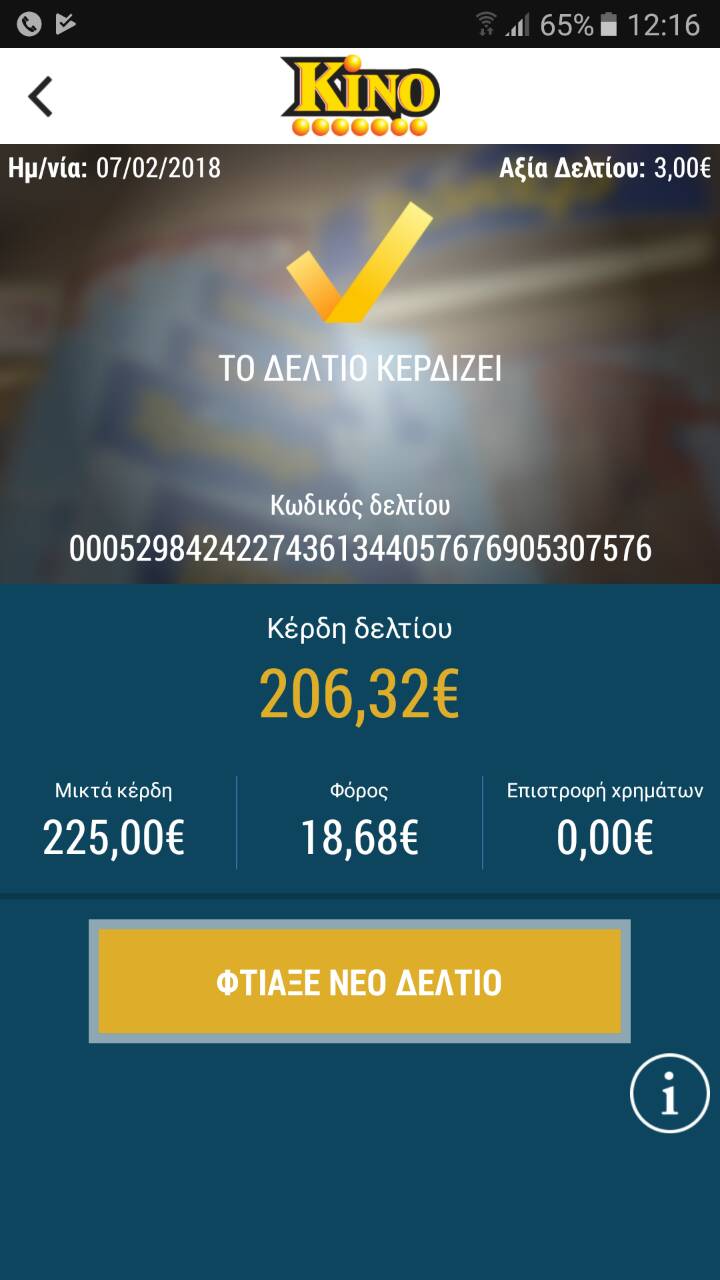Go back using the top-left arrow
The height and width of the screenshot is (1280, 720).
40,97
